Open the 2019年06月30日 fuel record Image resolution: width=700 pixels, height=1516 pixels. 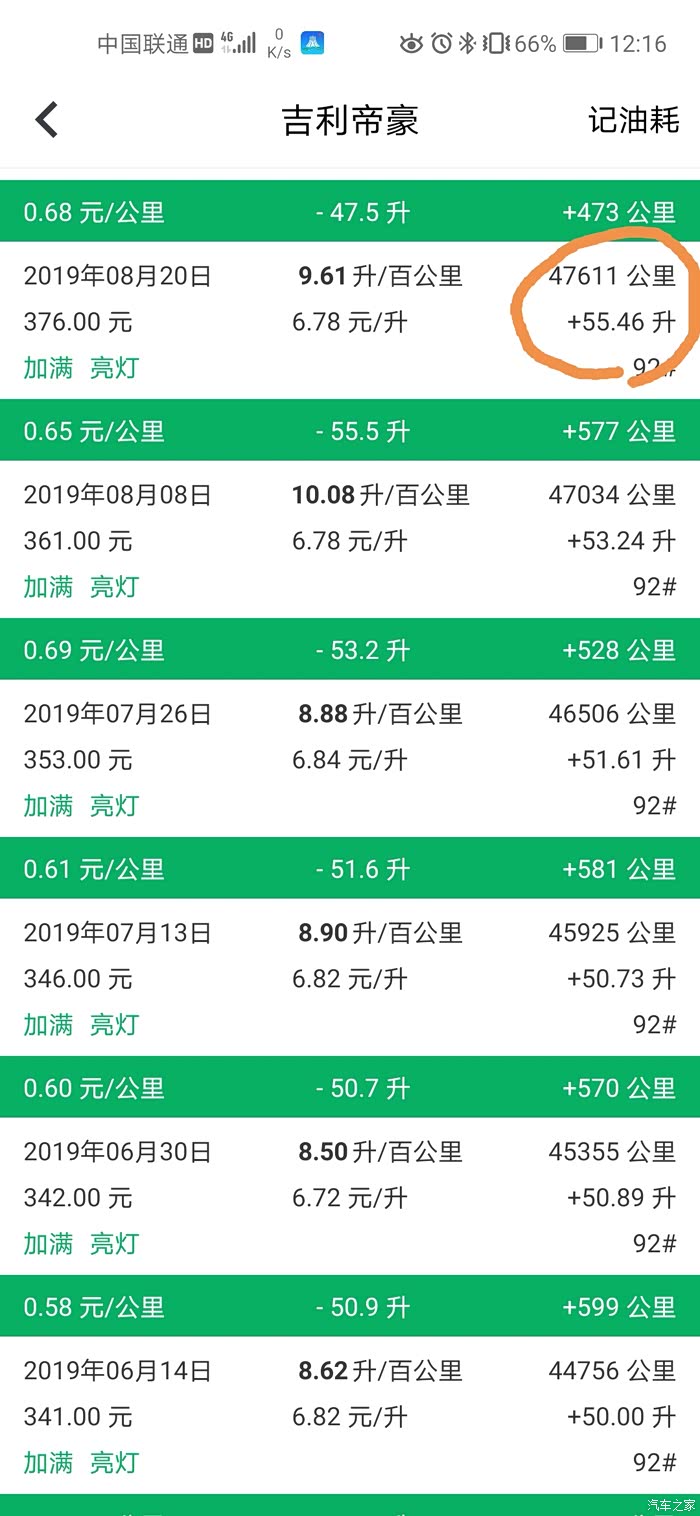coord(350,1197)
